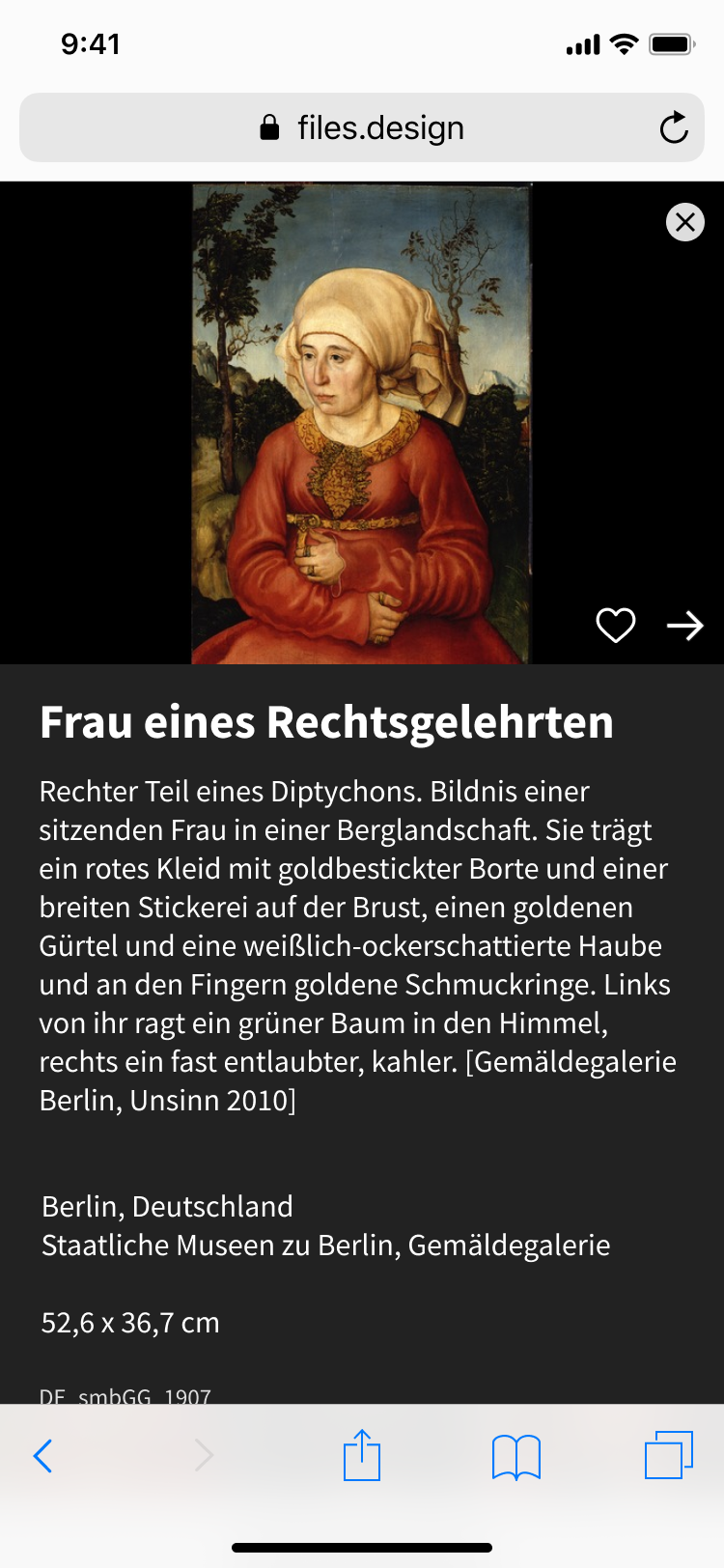The height and width of the screenshot is (1568, 724).
Task: Go to the next artwork arrow
Action: tap(685, 626)
